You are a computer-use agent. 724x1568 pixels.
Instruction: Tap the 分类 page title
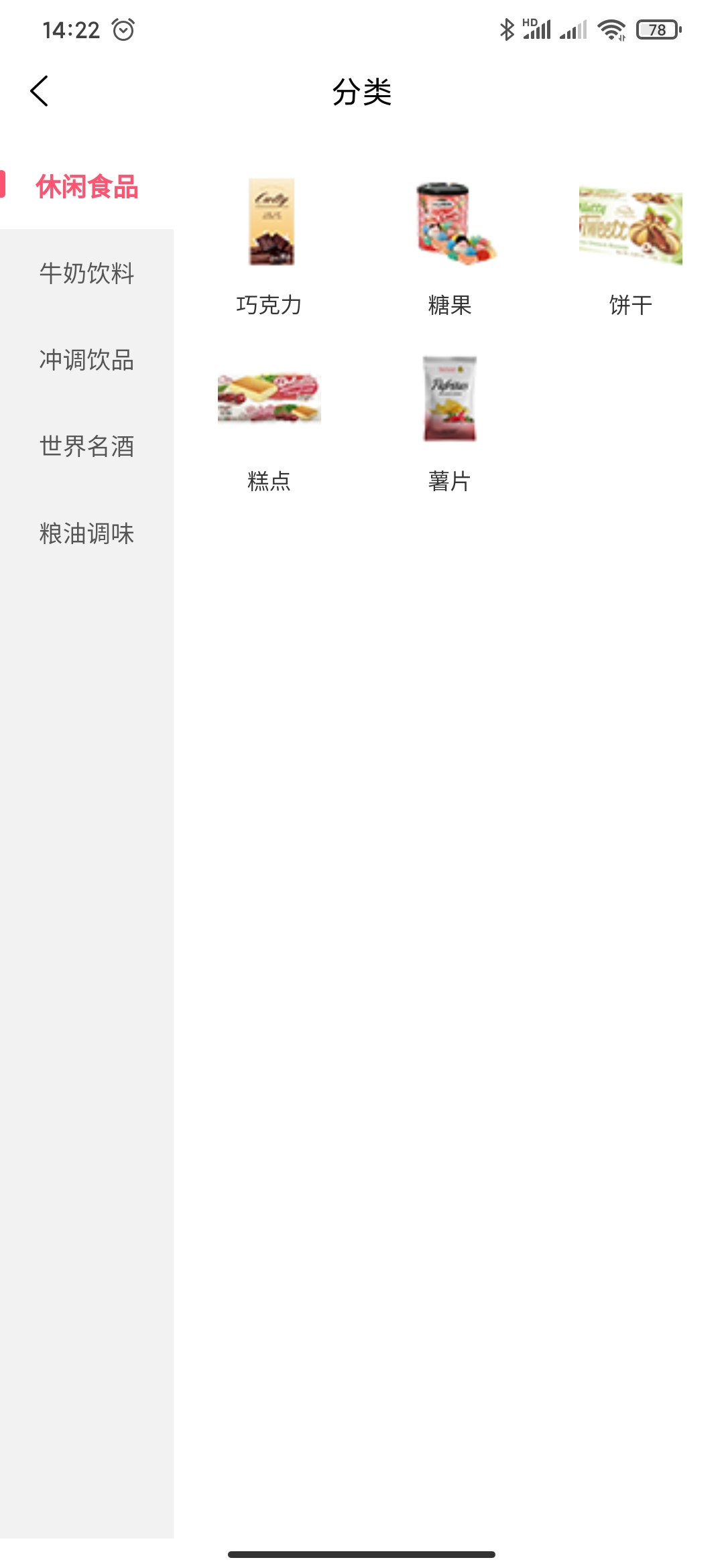pyautogui.click(x=362, y=92)
